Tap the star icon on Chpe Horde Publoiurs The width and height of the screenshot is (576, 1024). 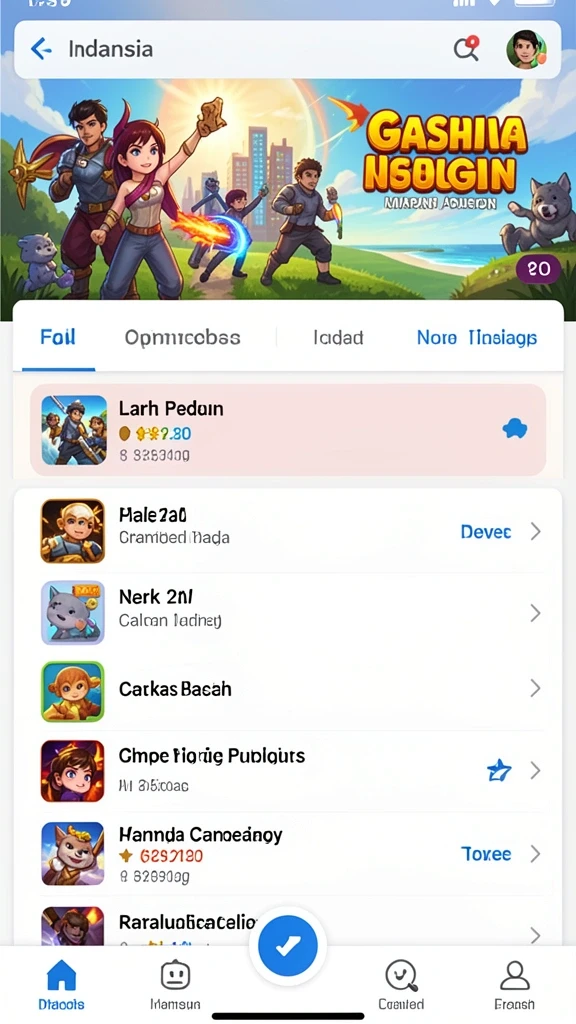500,771
